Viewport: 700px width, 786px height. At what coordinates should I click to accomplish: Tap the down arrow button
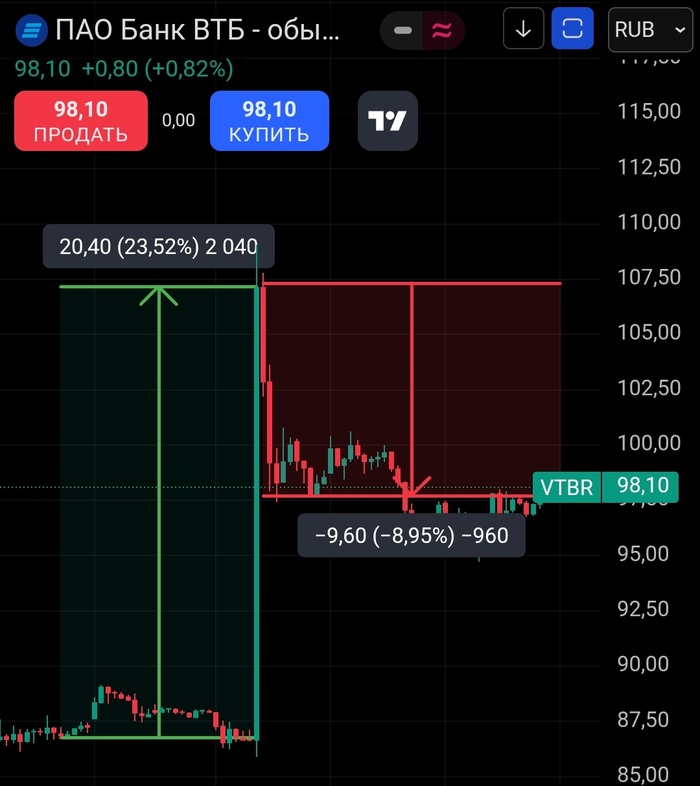click(x=522, y=30)
